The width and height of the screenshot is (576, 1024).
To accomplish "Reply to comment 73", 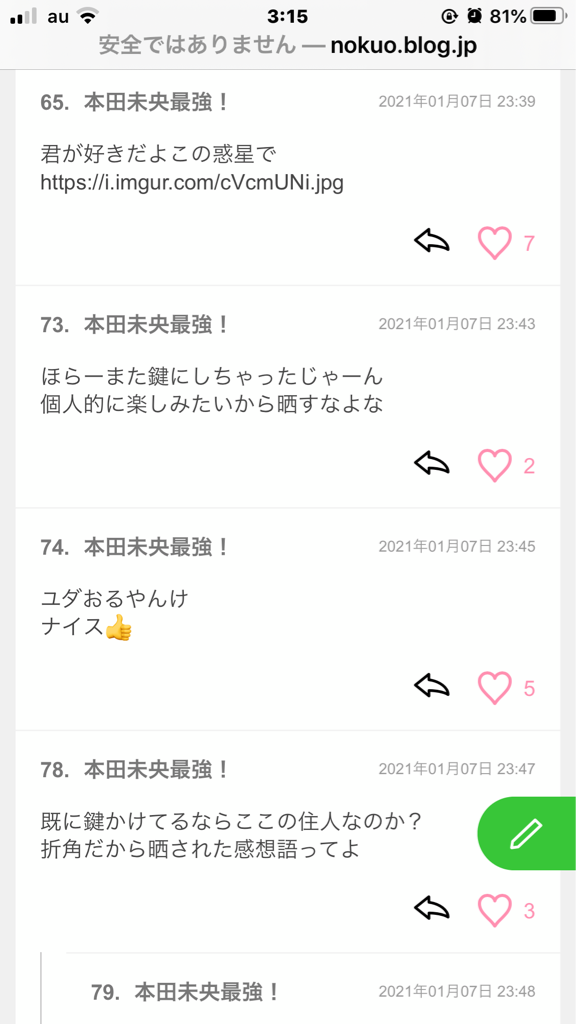I will tap(432, 463).
